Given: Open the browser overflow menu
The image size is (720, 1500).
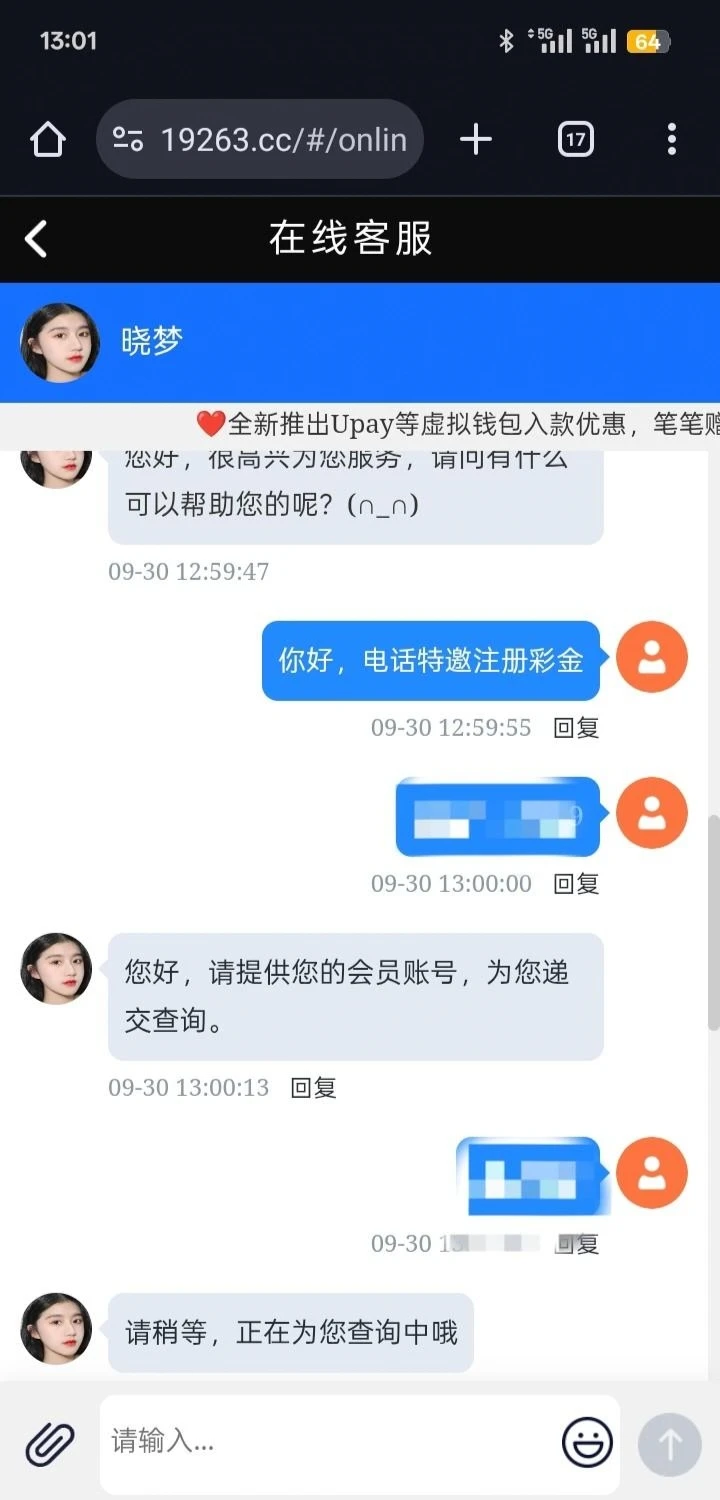Looking at the screenshot, I should click(671, 139).
